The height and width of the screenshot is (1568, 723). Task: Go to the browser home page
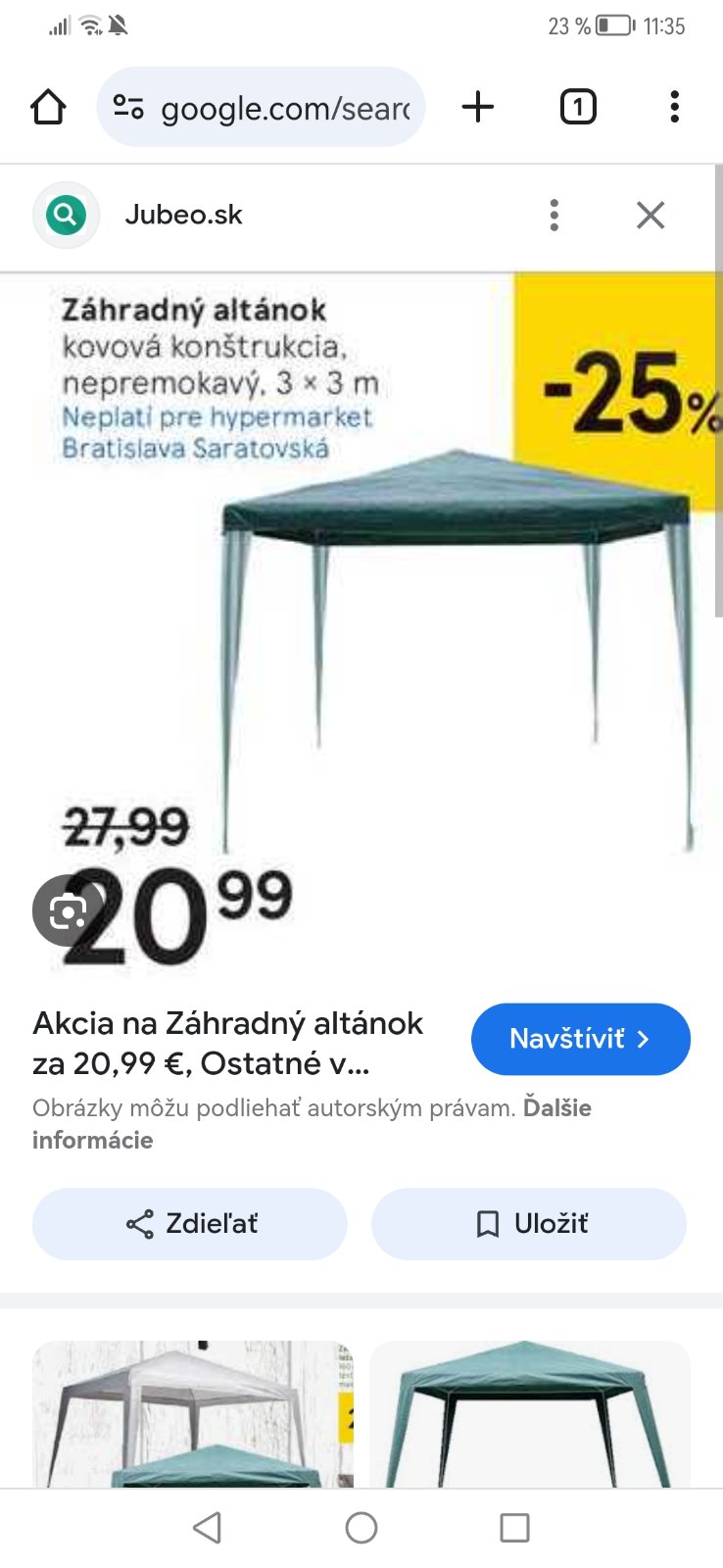tap(48, 107)
